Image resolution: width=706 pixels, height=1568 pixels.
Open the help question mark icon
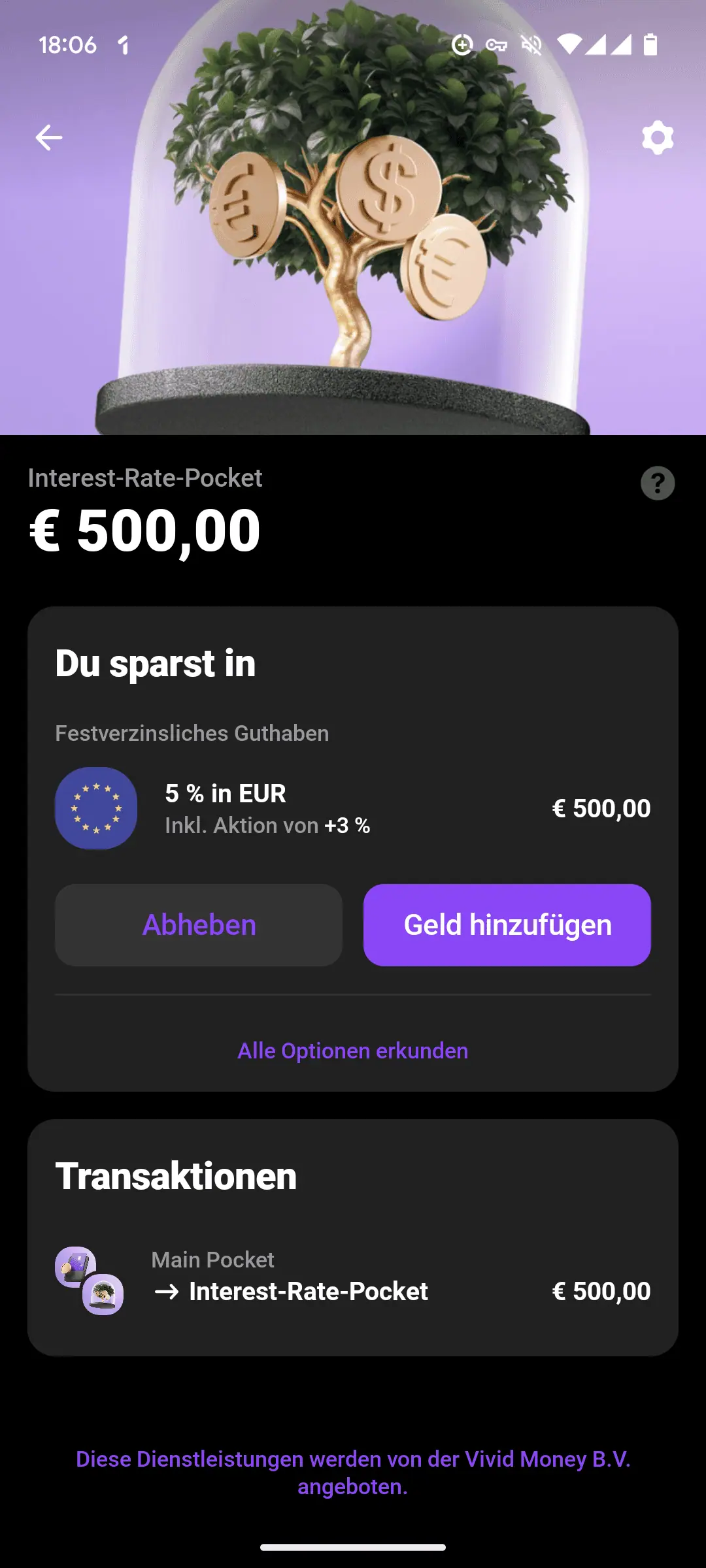coord(658,483)
